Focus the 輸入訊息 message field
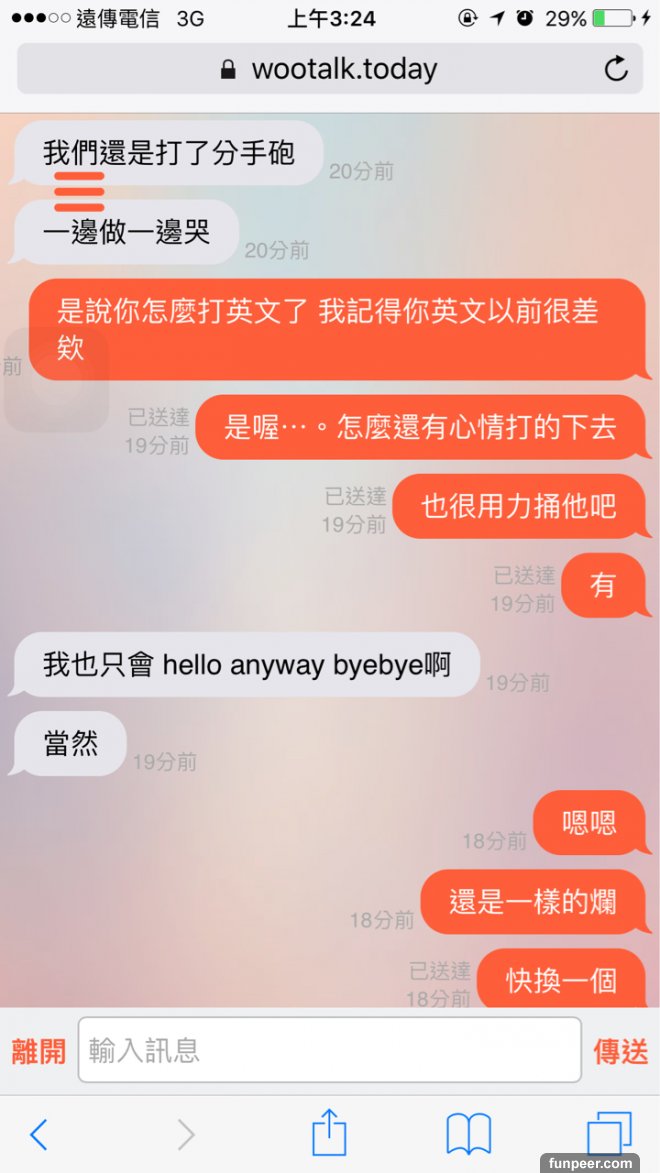The image size is (660, 1173). click(x=329, y=1050)
